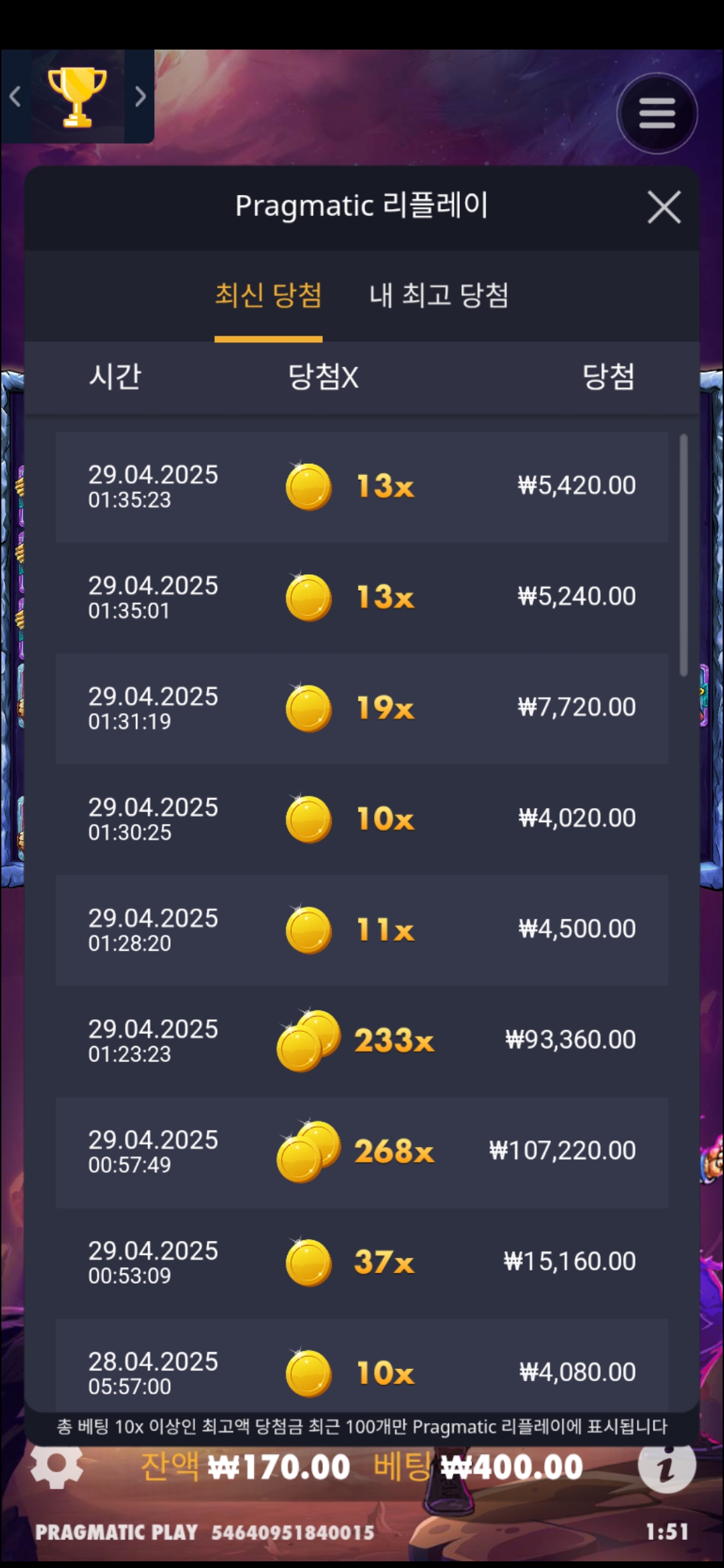Image resolution: width=724 pixels, height=1568 pixels.
Task: Tap the right arrow beside the trophy
Action: click(x=139, y=97)
